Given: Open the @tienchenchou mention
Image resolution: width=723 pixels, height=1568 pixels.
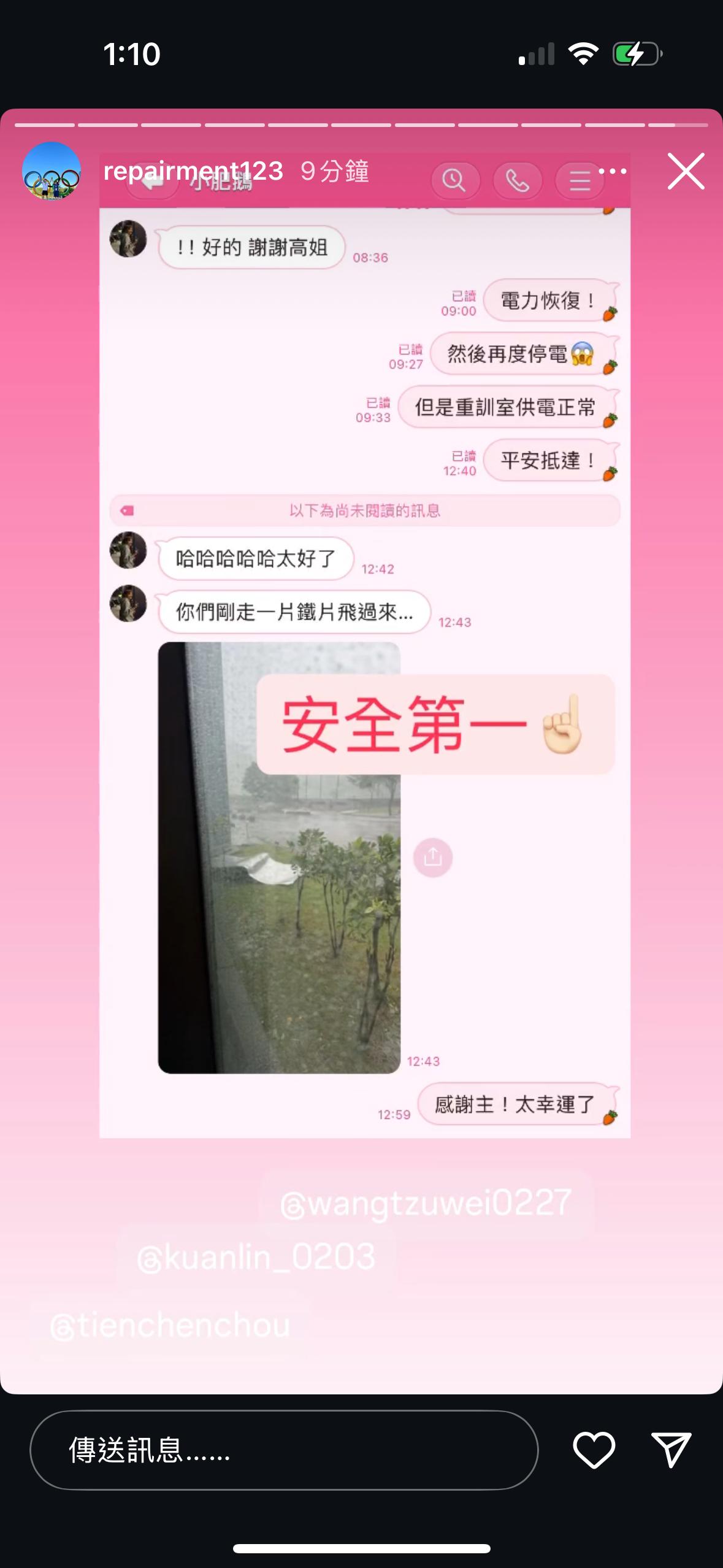Looking at the screenshot, I should pyautogui.click(x=170, y=1325).
